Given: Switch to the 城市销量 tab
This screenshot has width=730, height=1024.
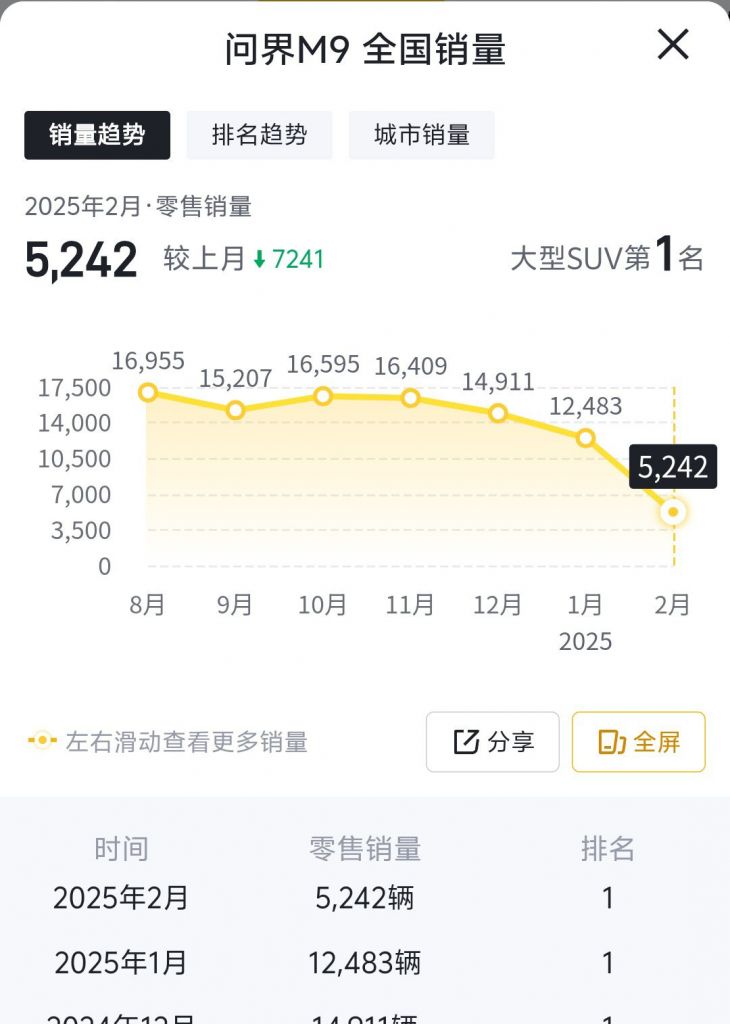Looking at the screenshot, I should [421, 135].
